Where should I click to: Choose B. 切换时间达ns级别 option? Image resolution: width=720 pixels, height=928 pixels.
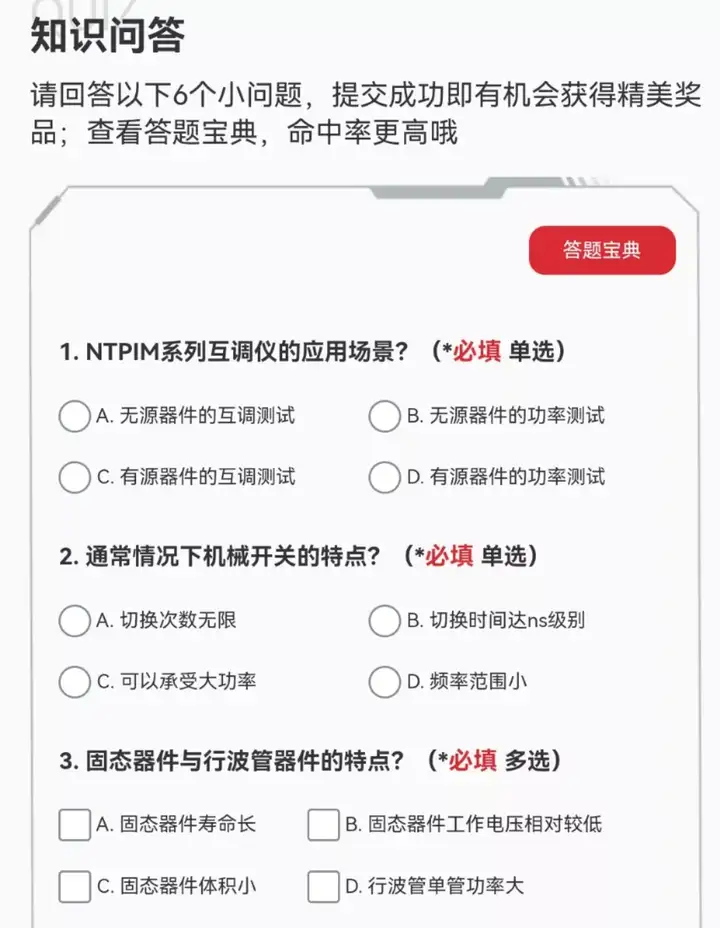pyautogui.click(x=384, y=621)
